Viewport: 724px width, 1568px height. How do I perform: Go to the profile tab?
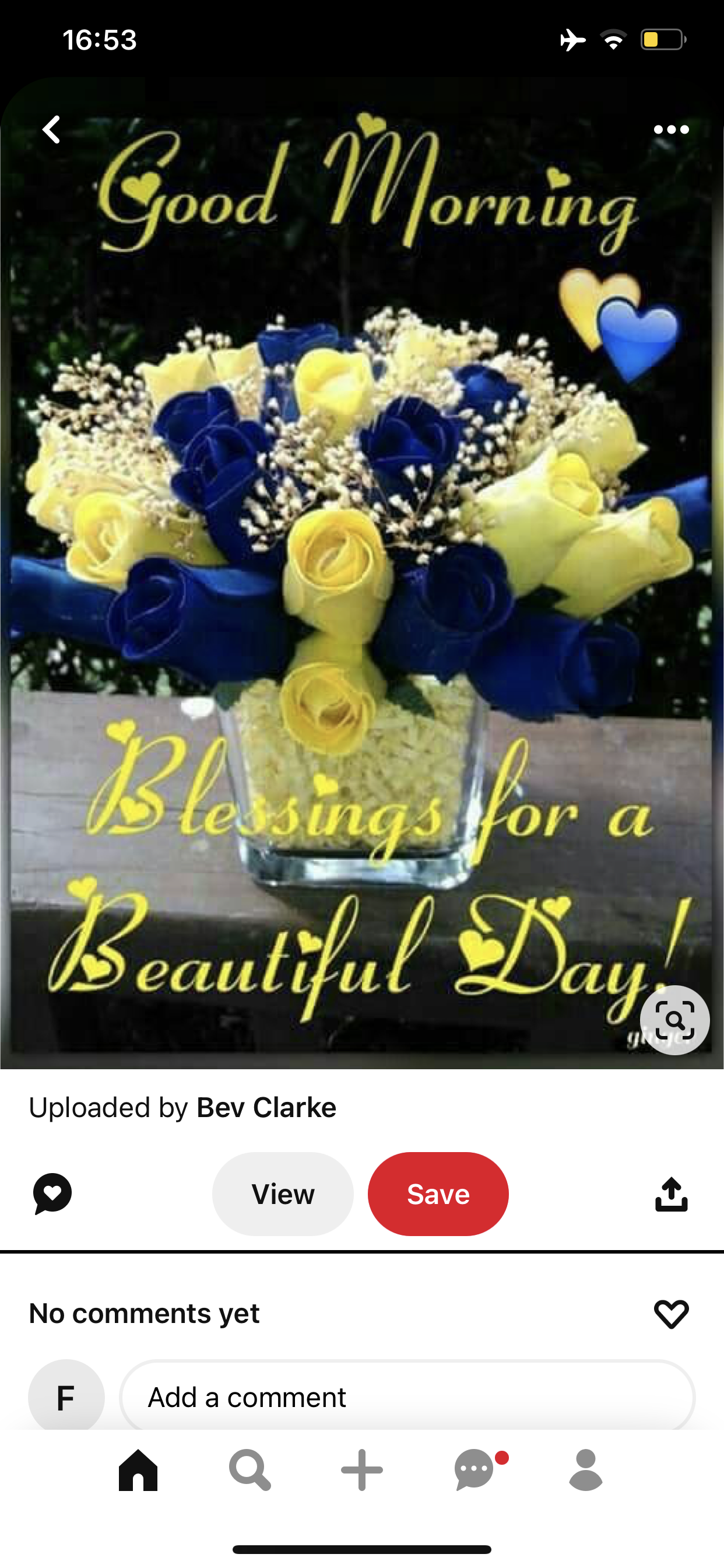(586, 1470)
